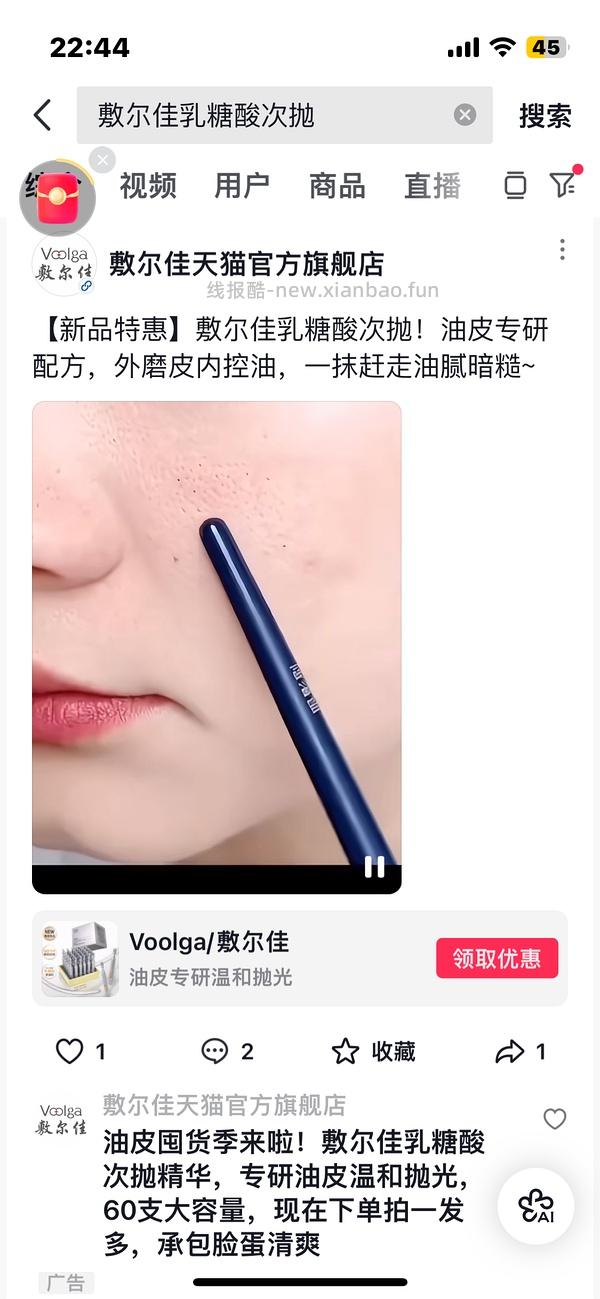Like the 敷尔佳乳糖酸次抛 post
The width and height of the screenshot is (600, 1299).
(70, 1051)
